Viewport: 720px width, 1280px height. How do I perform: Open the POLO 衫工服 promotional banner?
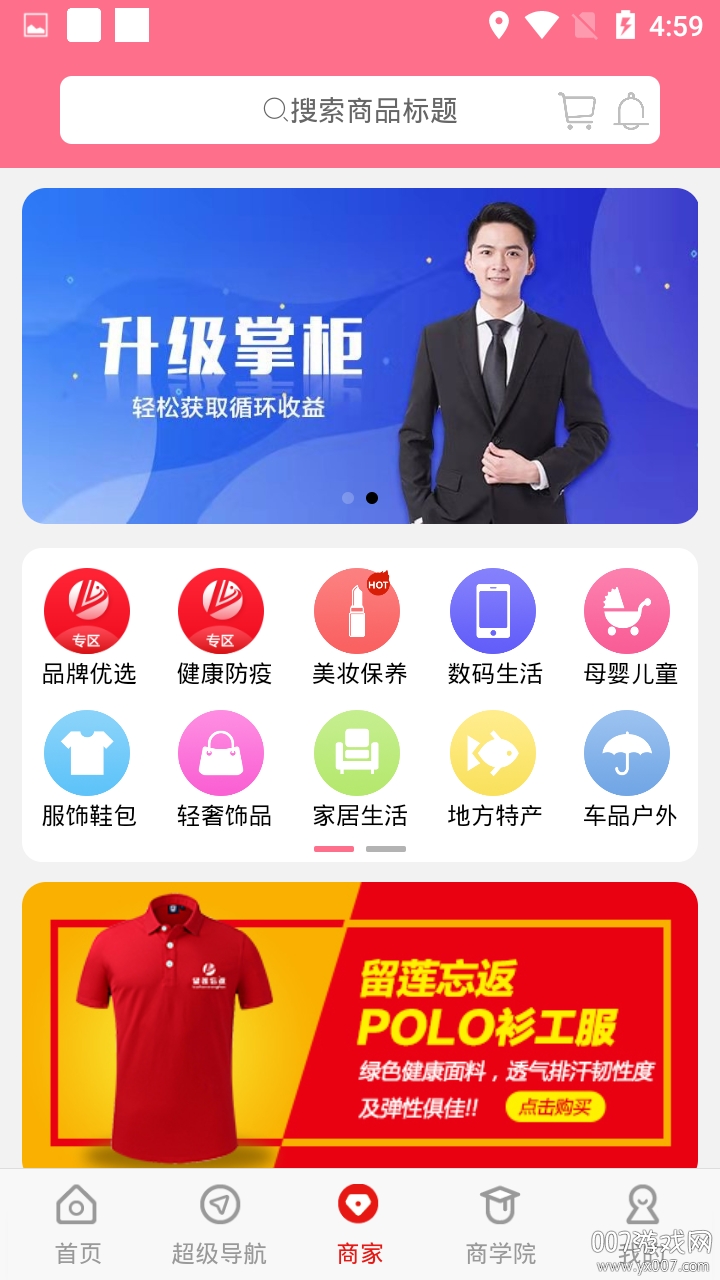[360, 1020]
